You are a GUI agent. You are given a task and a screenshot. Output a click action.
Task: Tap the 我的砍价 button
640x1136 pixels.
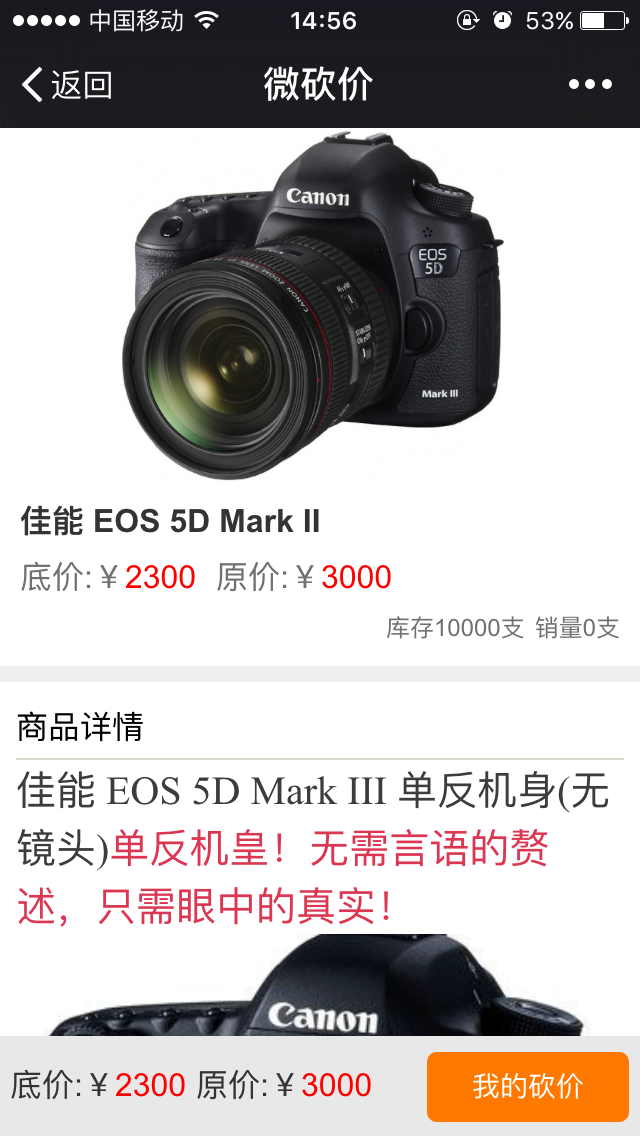click(x=527, y=1086)
